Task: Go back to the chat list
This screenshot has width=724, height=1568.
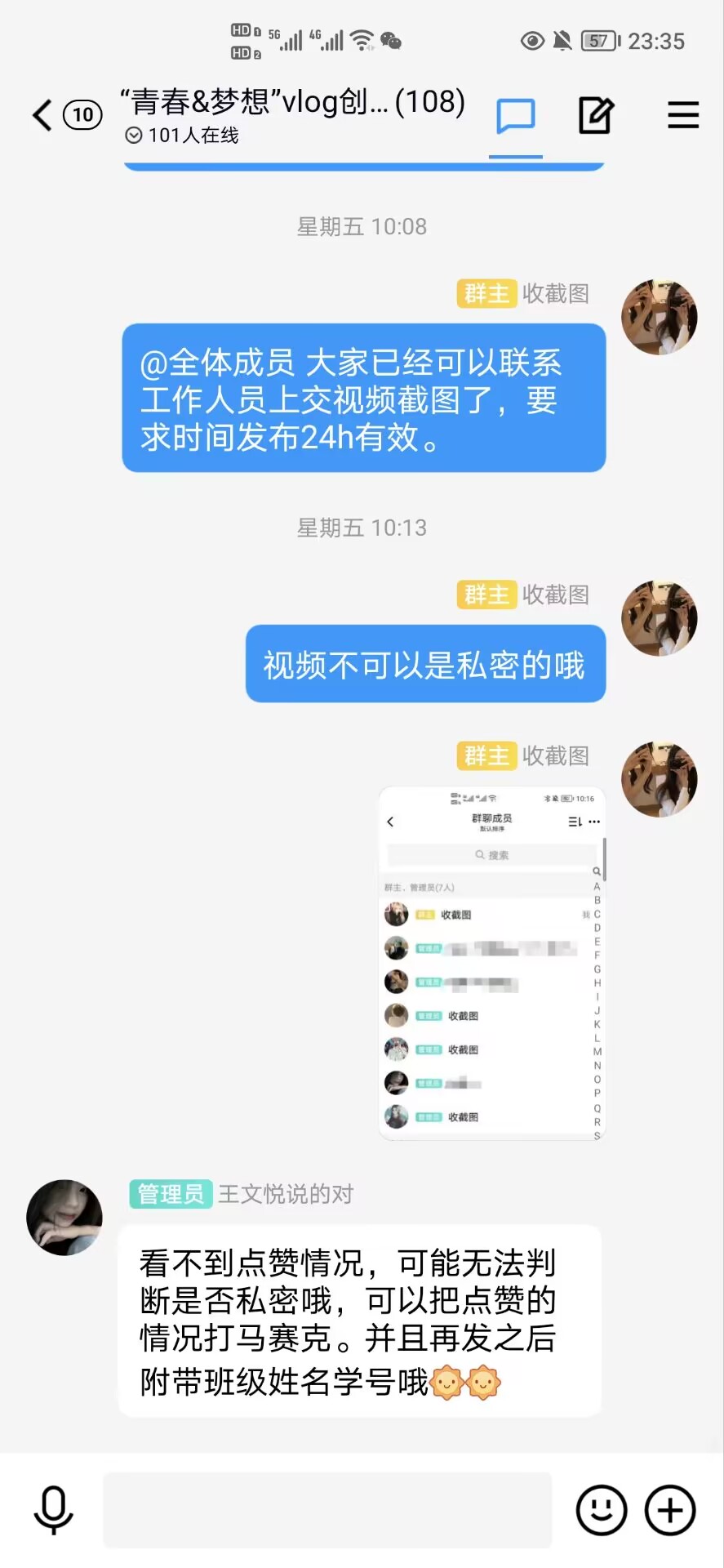Action: (x=42, y=115)
